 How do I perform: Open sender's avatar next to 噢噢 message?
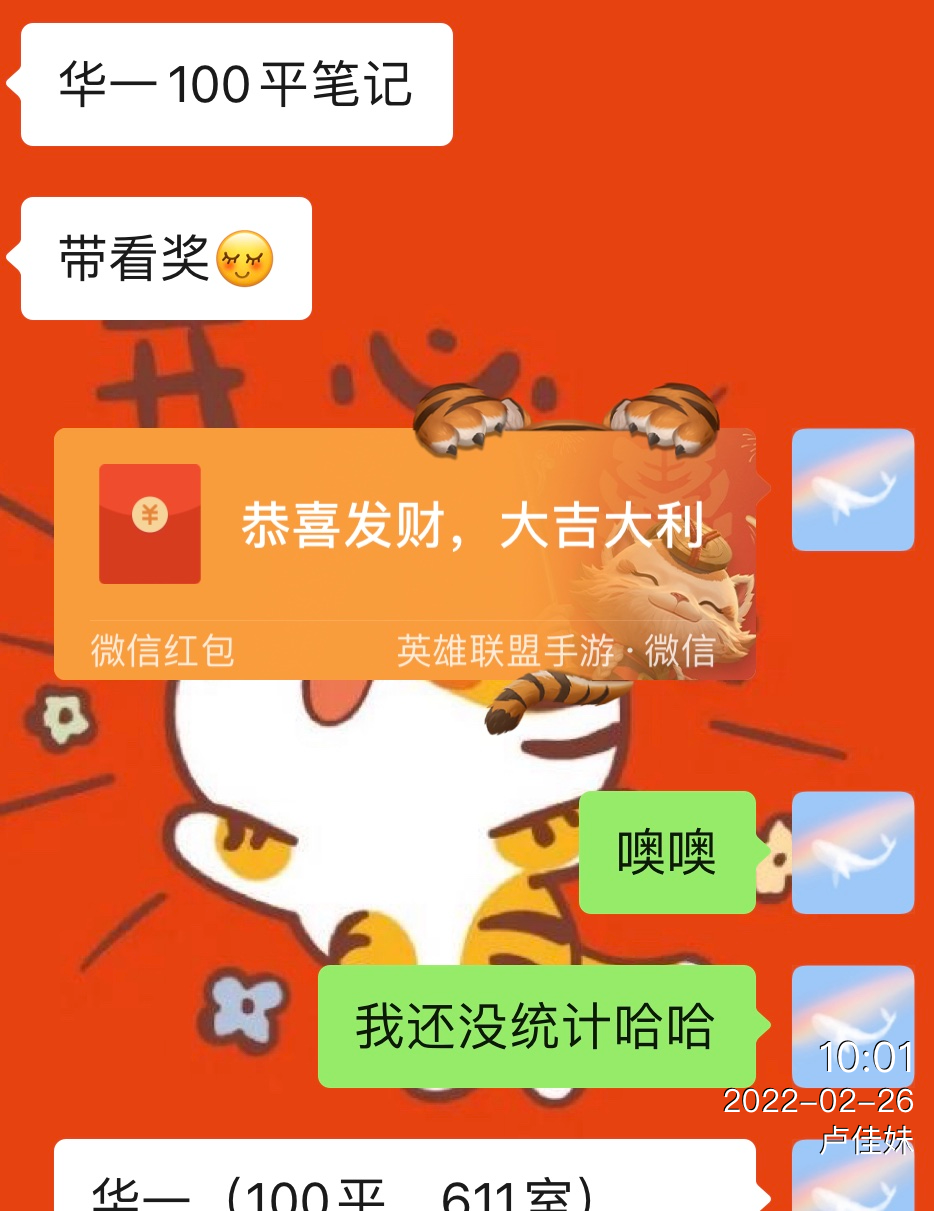(853, 852)
